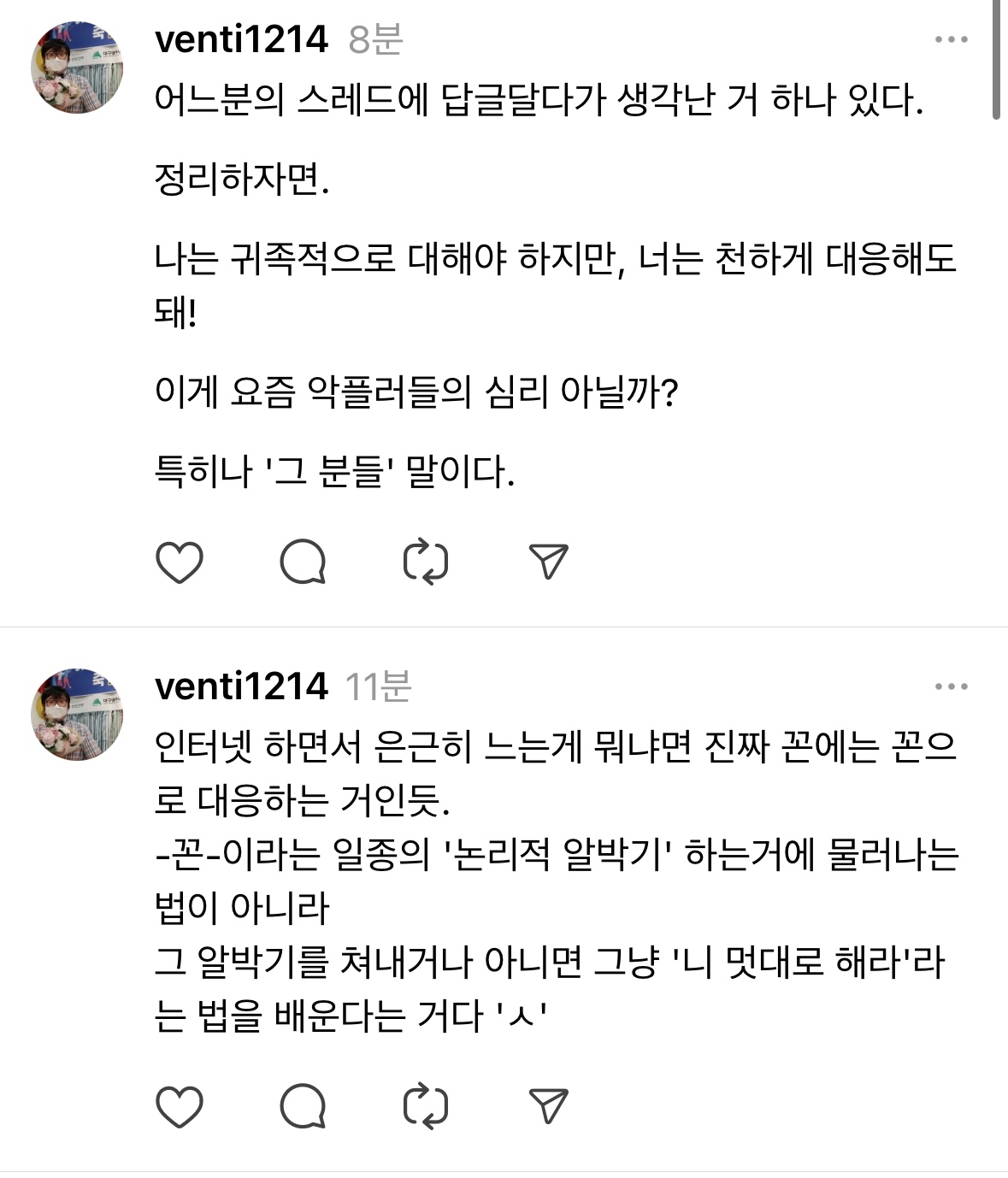Tap the venti1214 username on the 8분 post
The image size is (1008, 1178).
point(241,39)
